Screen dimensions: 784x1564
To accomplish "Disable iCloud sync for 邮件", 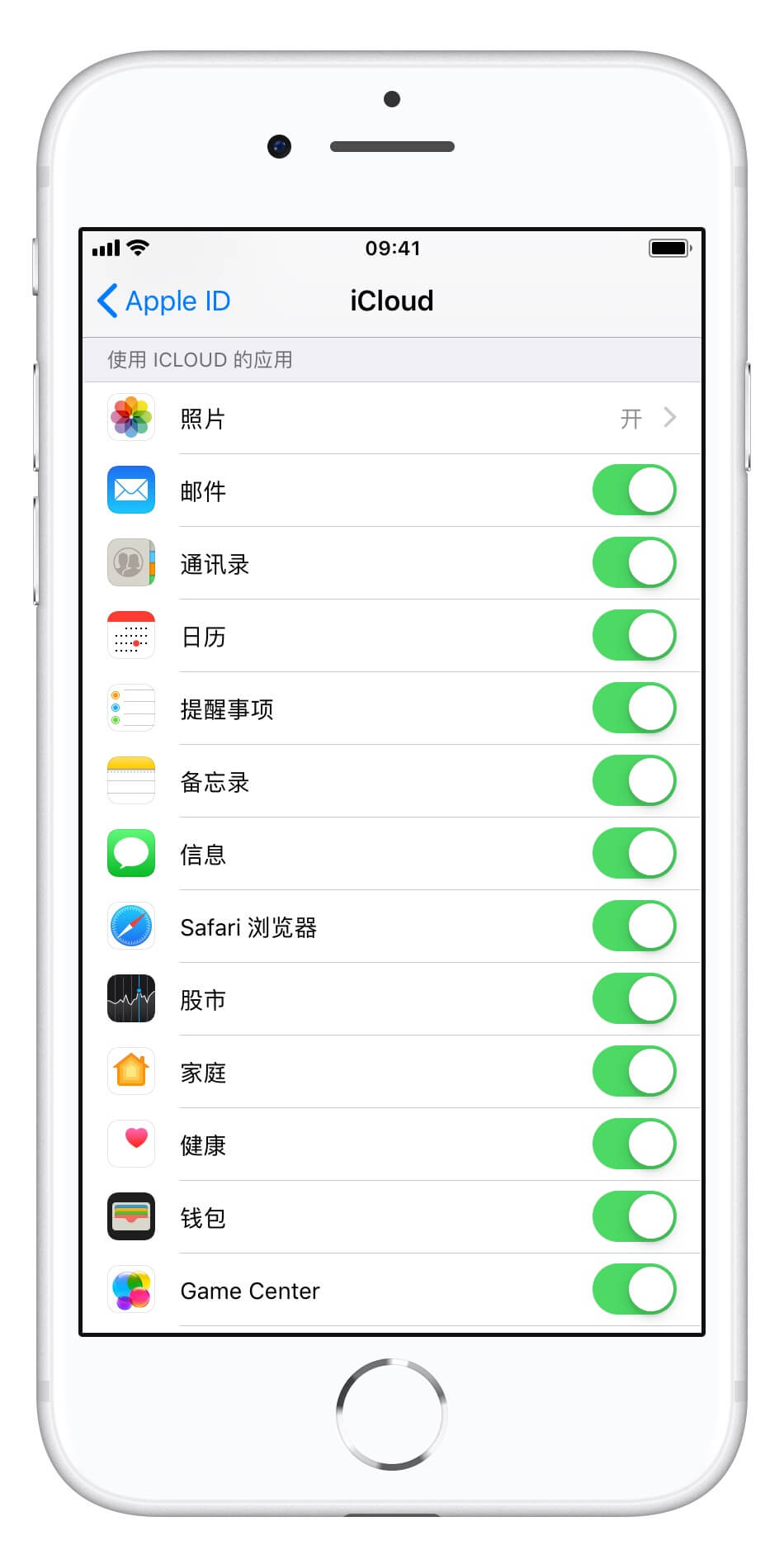I will (634, 490).
